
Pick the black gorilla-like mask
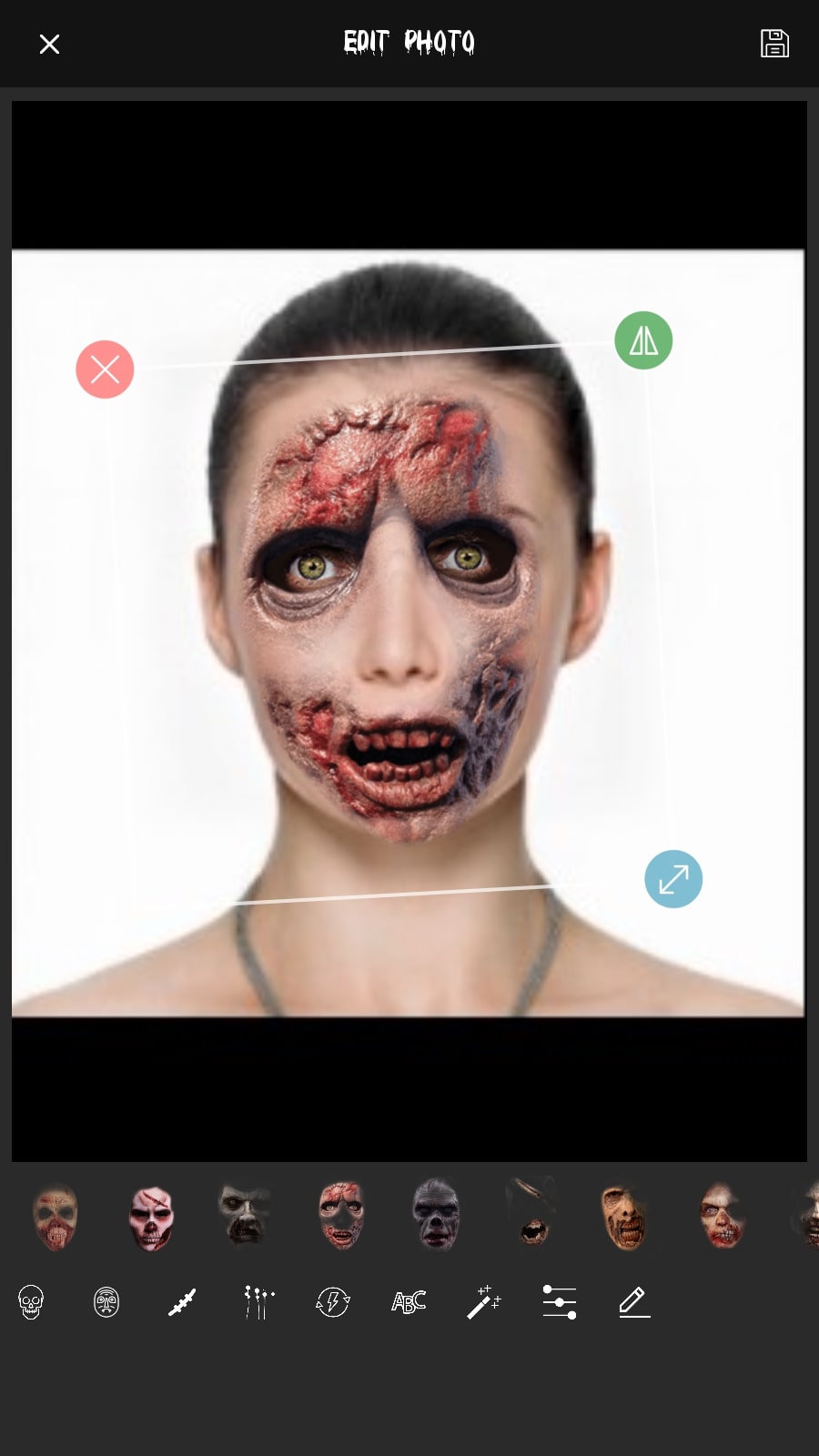pyautogui.click(x=437, y=1216)
